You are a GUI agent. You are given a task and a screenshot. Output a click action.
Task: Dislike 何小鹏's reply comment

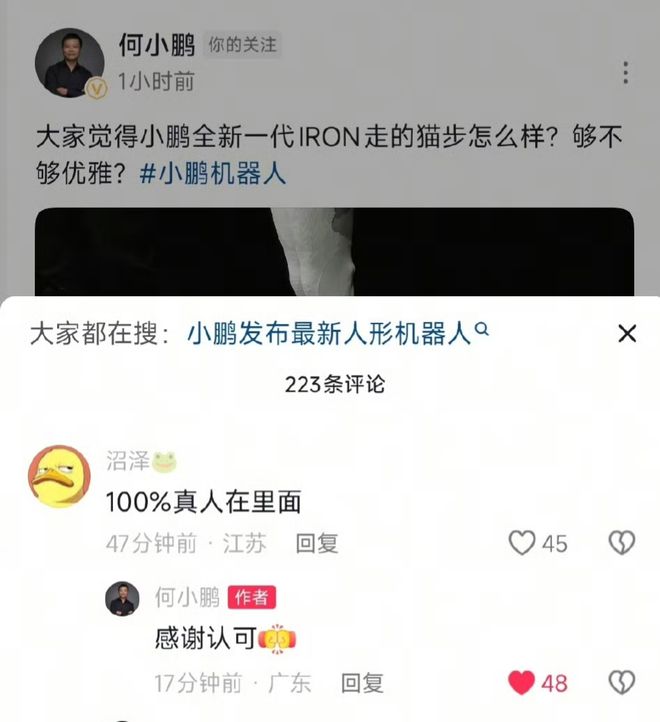click(x=622, y=683)
